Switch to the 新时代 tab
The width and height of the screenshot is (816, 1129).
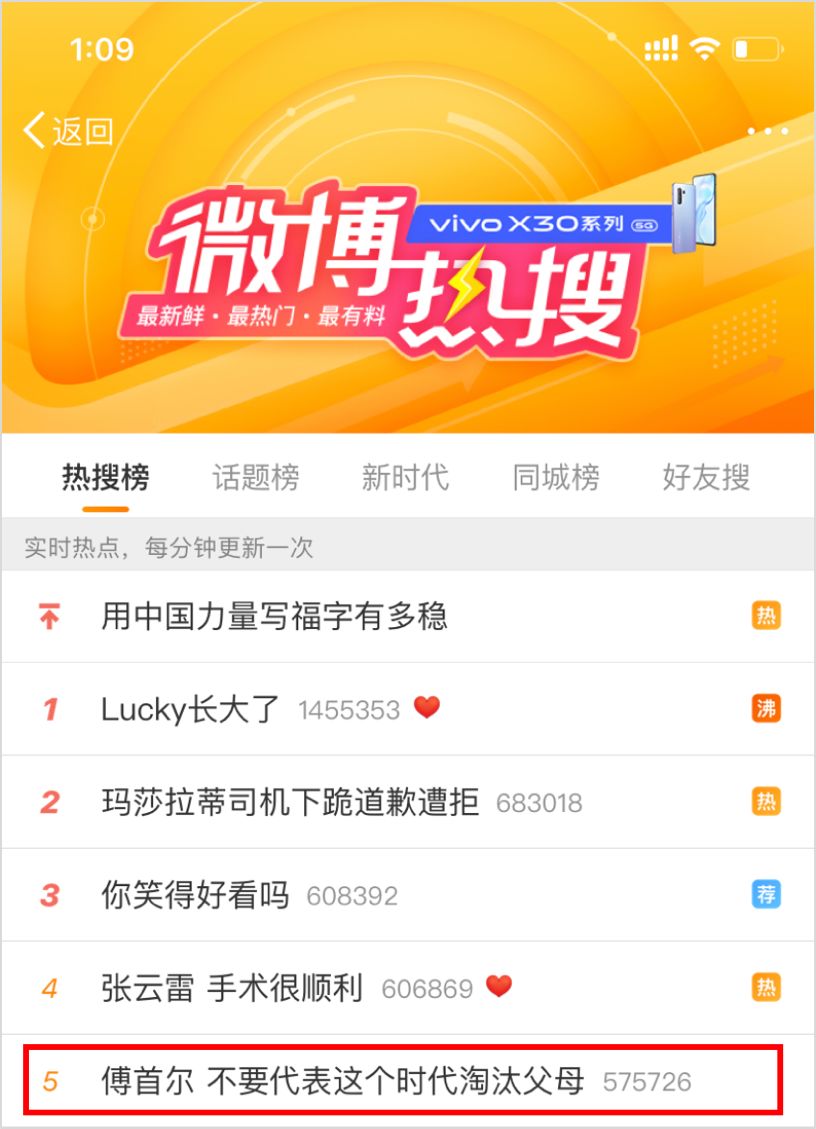coord(405,477)
